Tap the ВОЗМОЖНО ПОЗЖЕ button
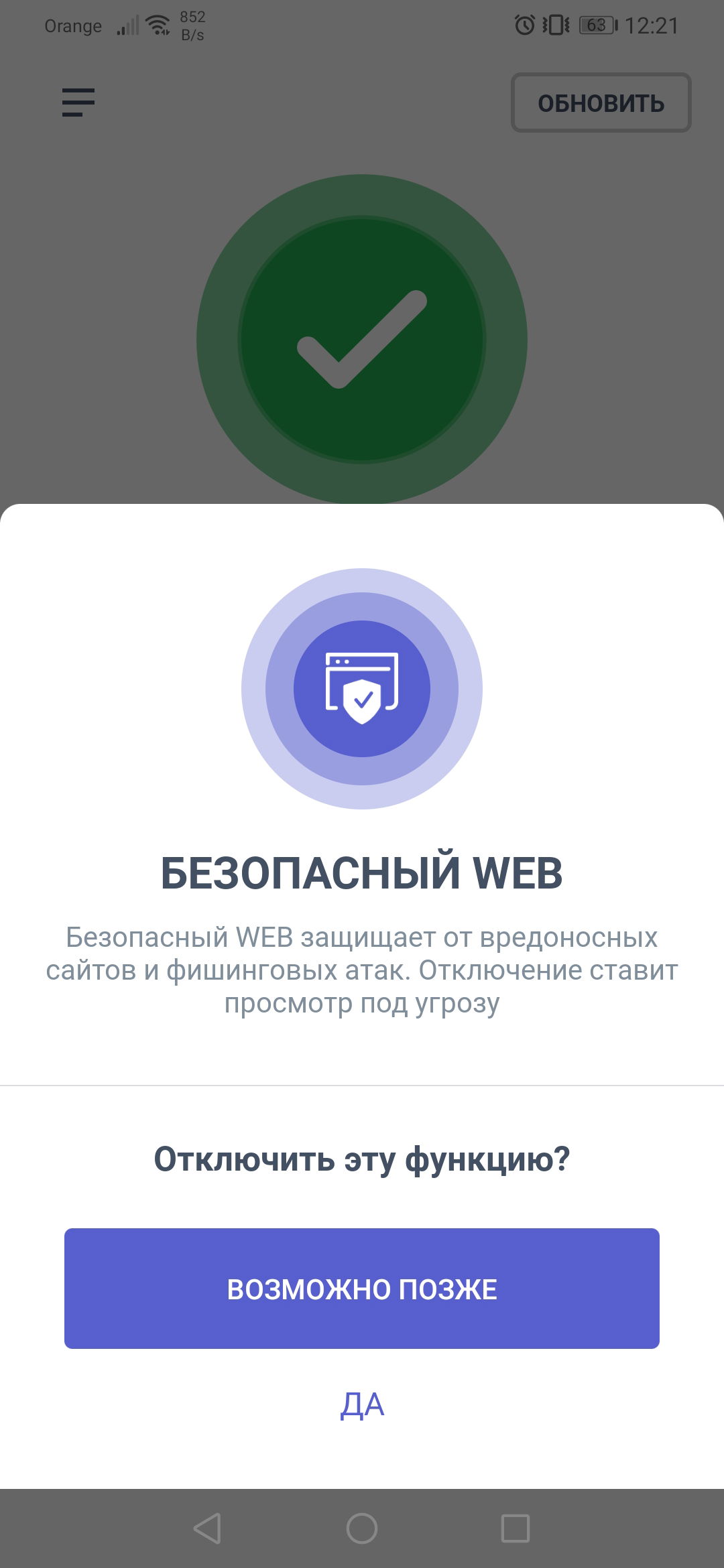 point(362,1288)
